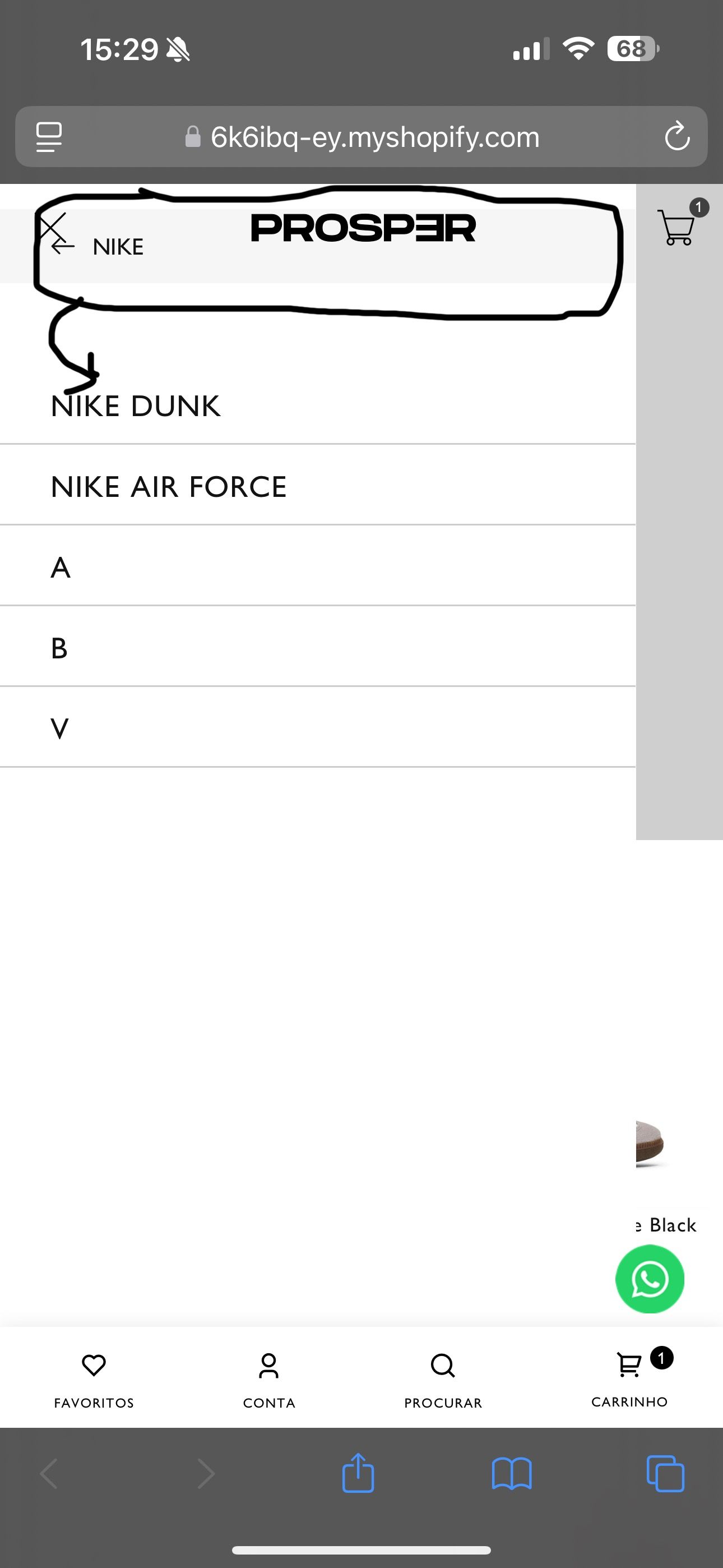Screen dimensions: 723x1568
Task: Reload the page in Safari
Action: (676, 137)
